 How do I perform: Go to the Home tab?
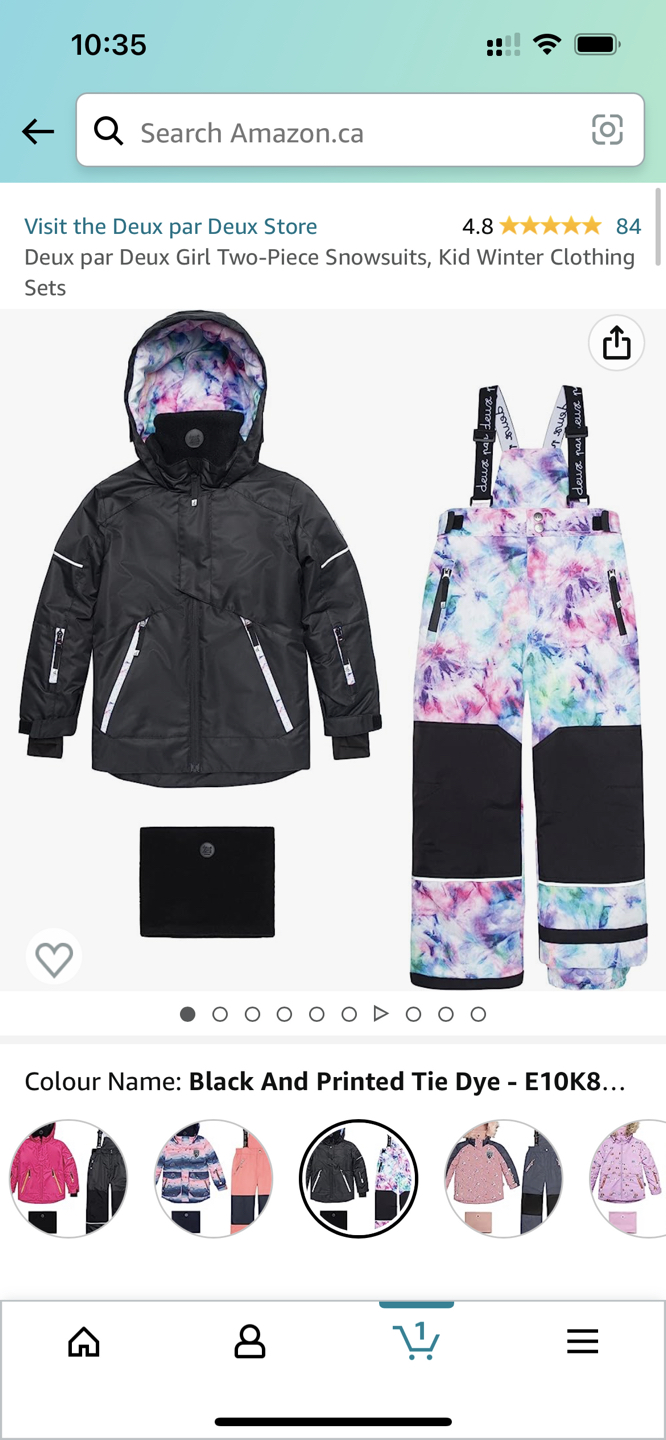(x=84, y=1341)
